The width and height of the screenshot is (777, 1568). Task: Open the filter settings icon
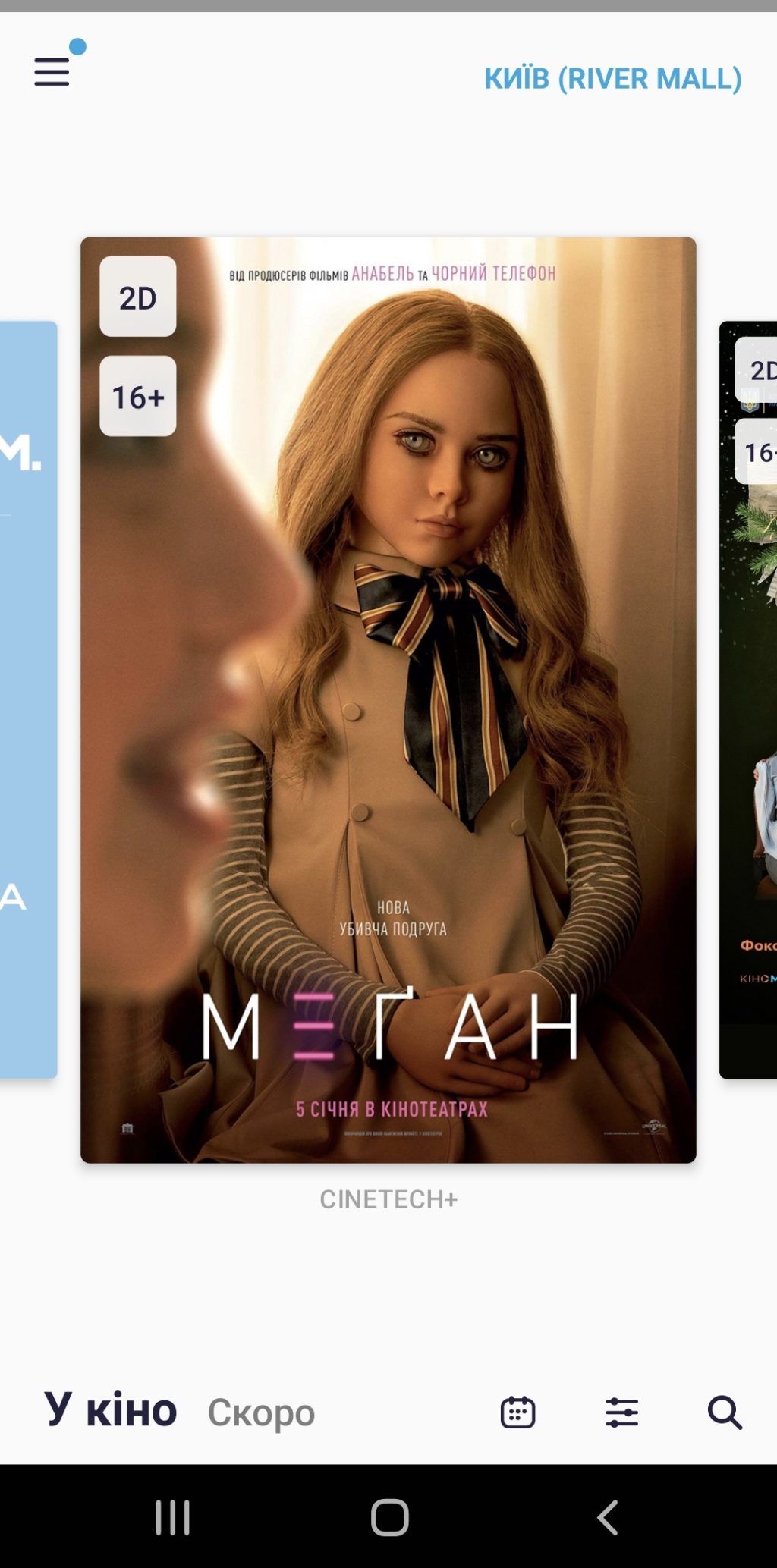point(621,1412)
